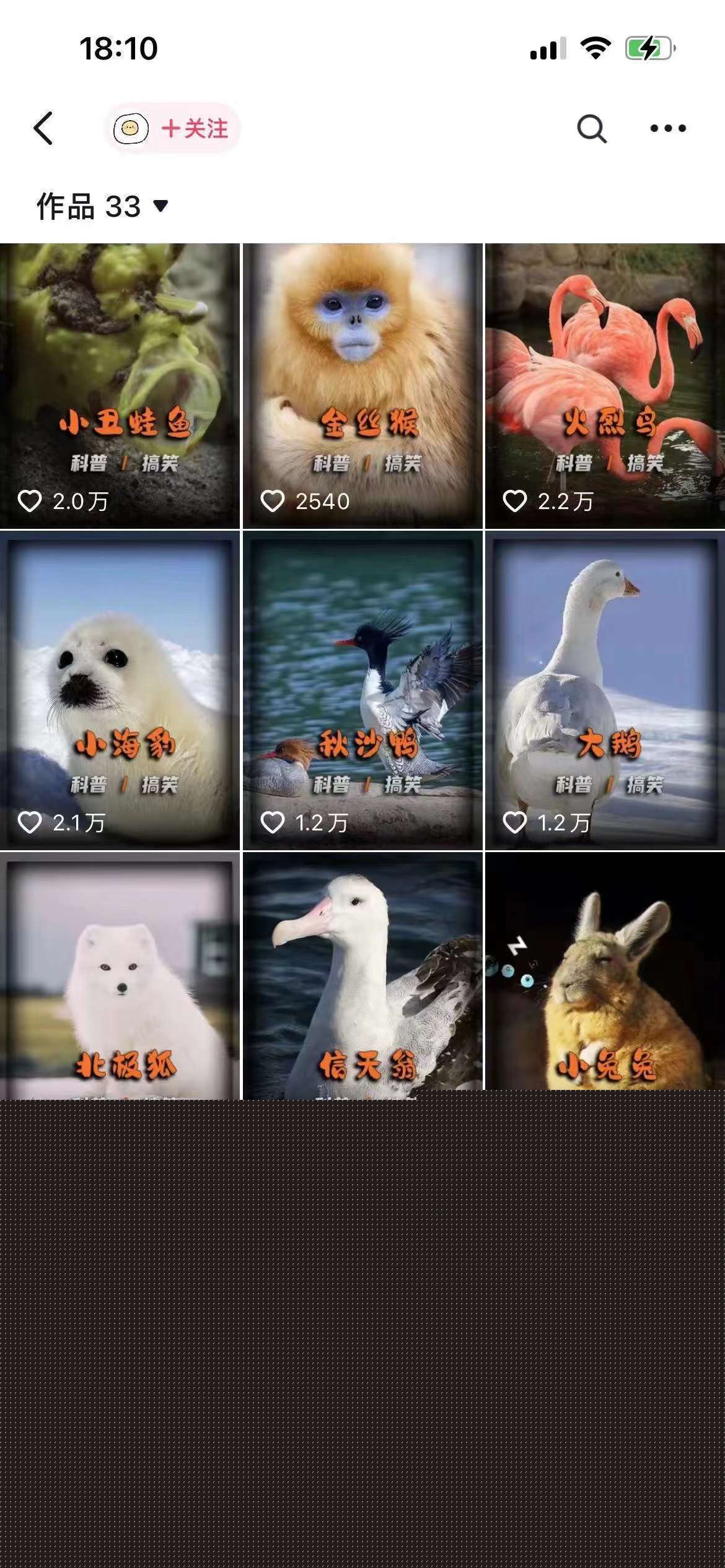Open the 小丑蛙鱼 video
Viewport: 725px width, 1568px height.
click(x=120, y=385)
